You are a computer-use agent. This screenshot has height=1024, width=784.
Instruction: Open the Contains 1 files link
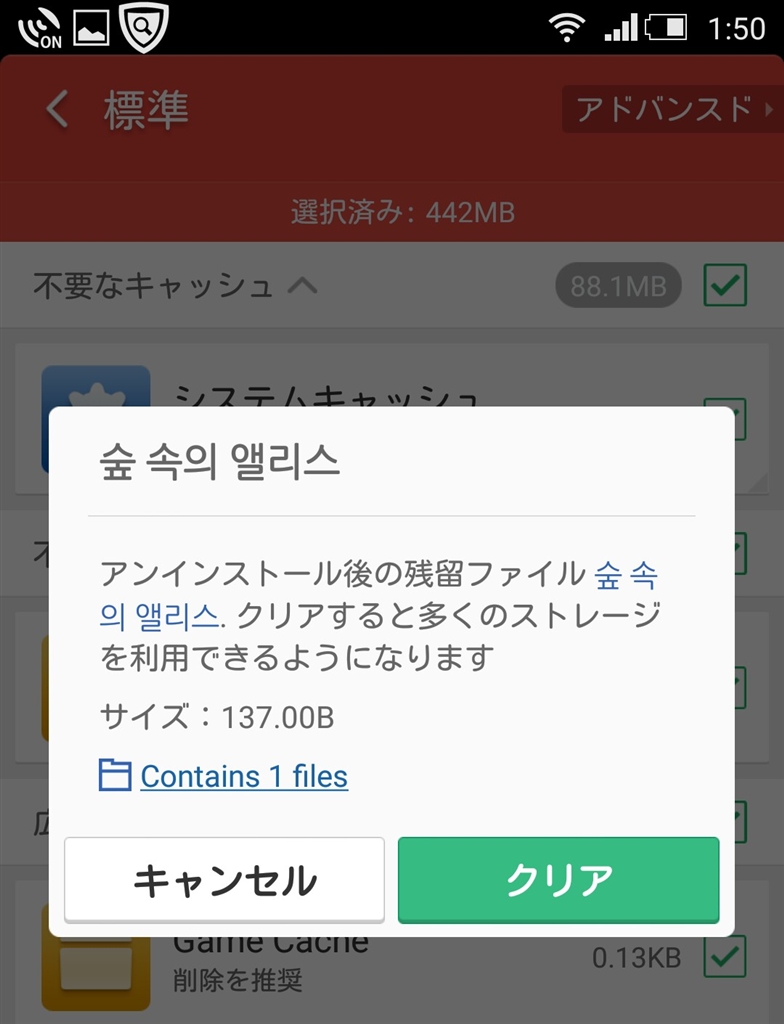click(x=243, y=776)
